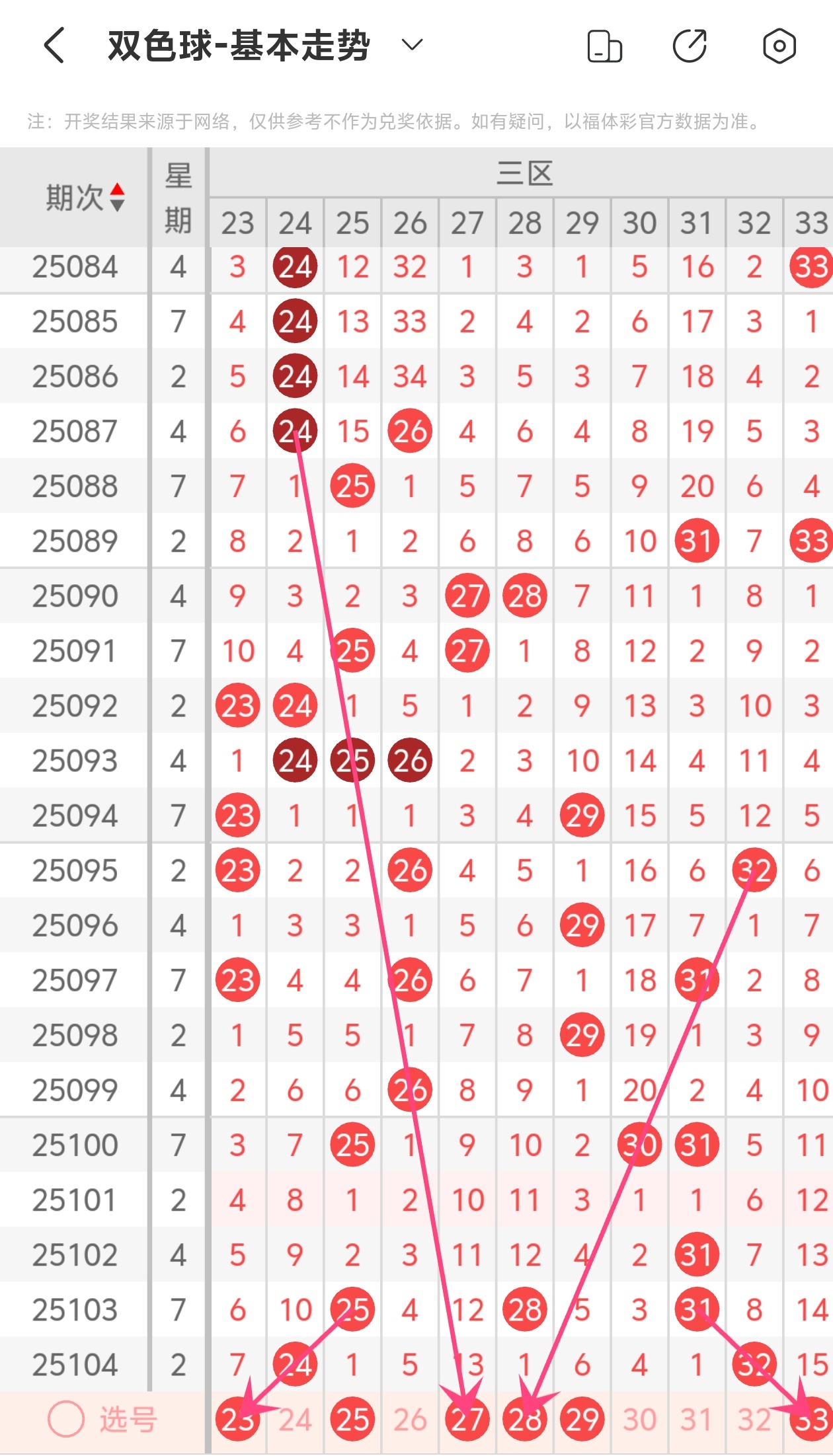Open the chart settings gear
Screen dimensions: 833x1456
tap(779, 46)
